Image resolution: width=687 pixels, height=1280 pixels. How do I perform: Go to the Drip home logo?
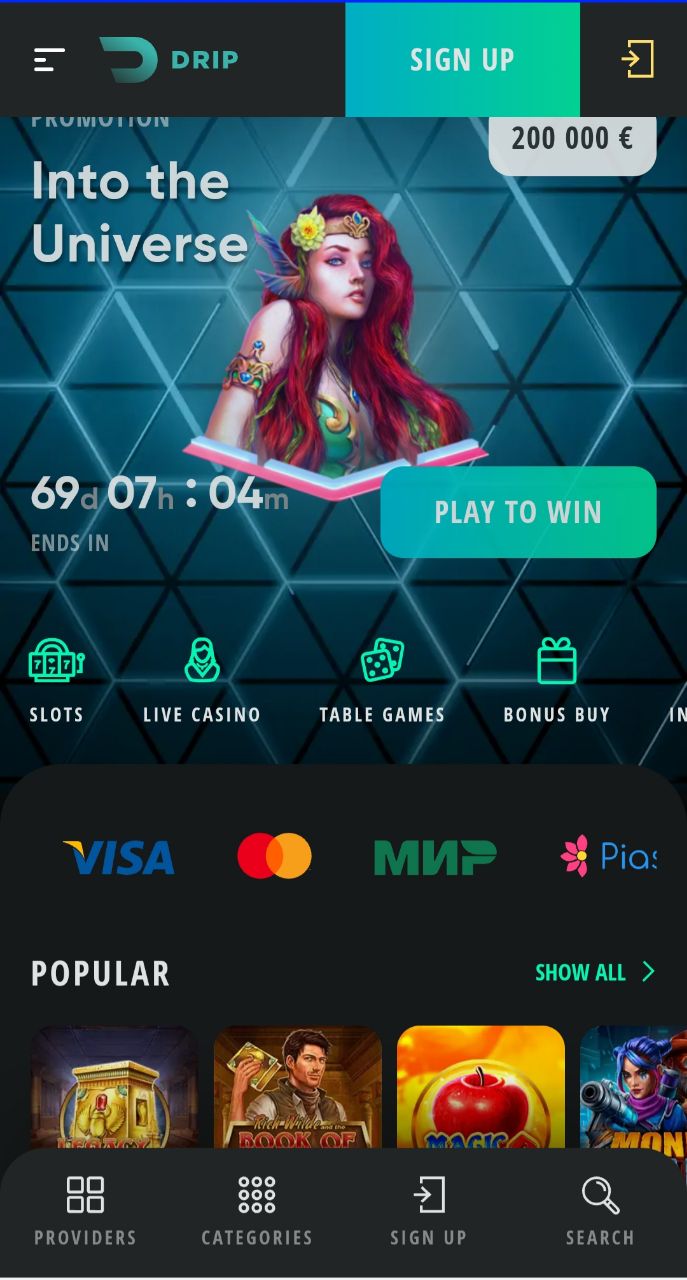[x=169, y=60]
